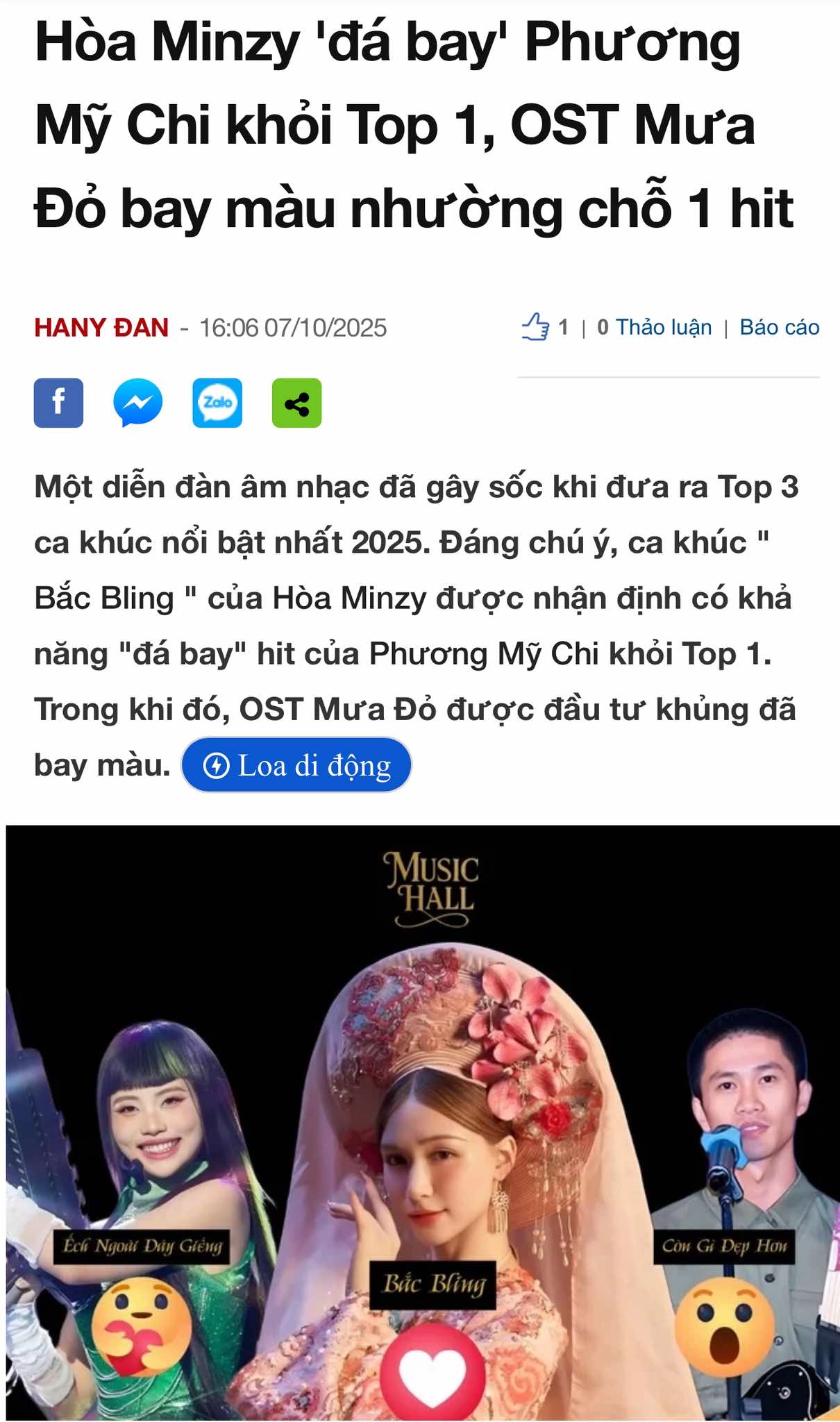Open the Loa di động button
This screenshot has width=840, height=1422.
(x=296, y=765)
